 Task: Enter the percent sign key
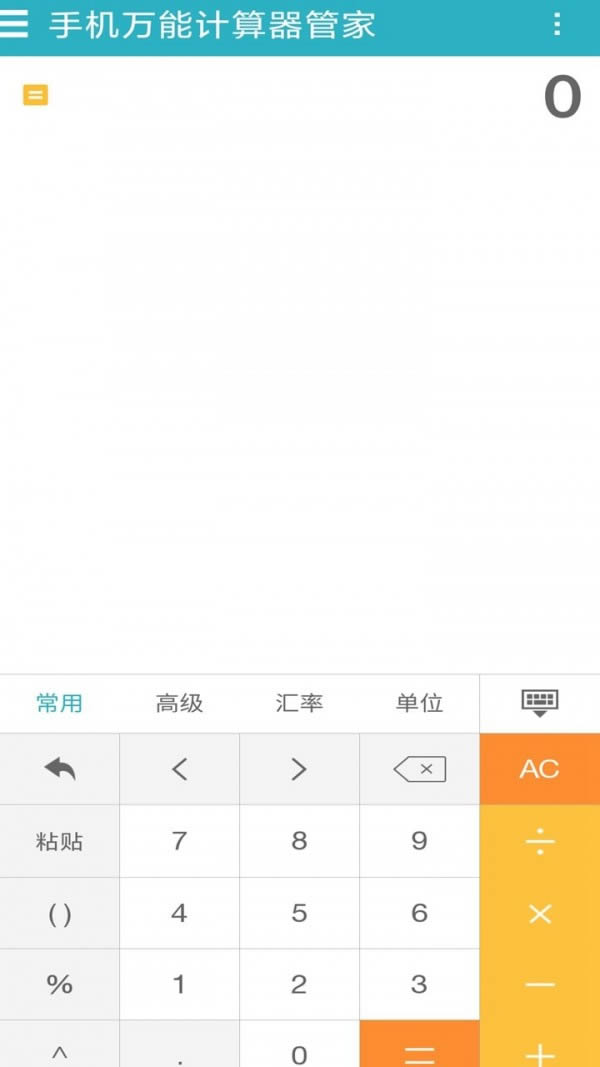click(60, 984)
